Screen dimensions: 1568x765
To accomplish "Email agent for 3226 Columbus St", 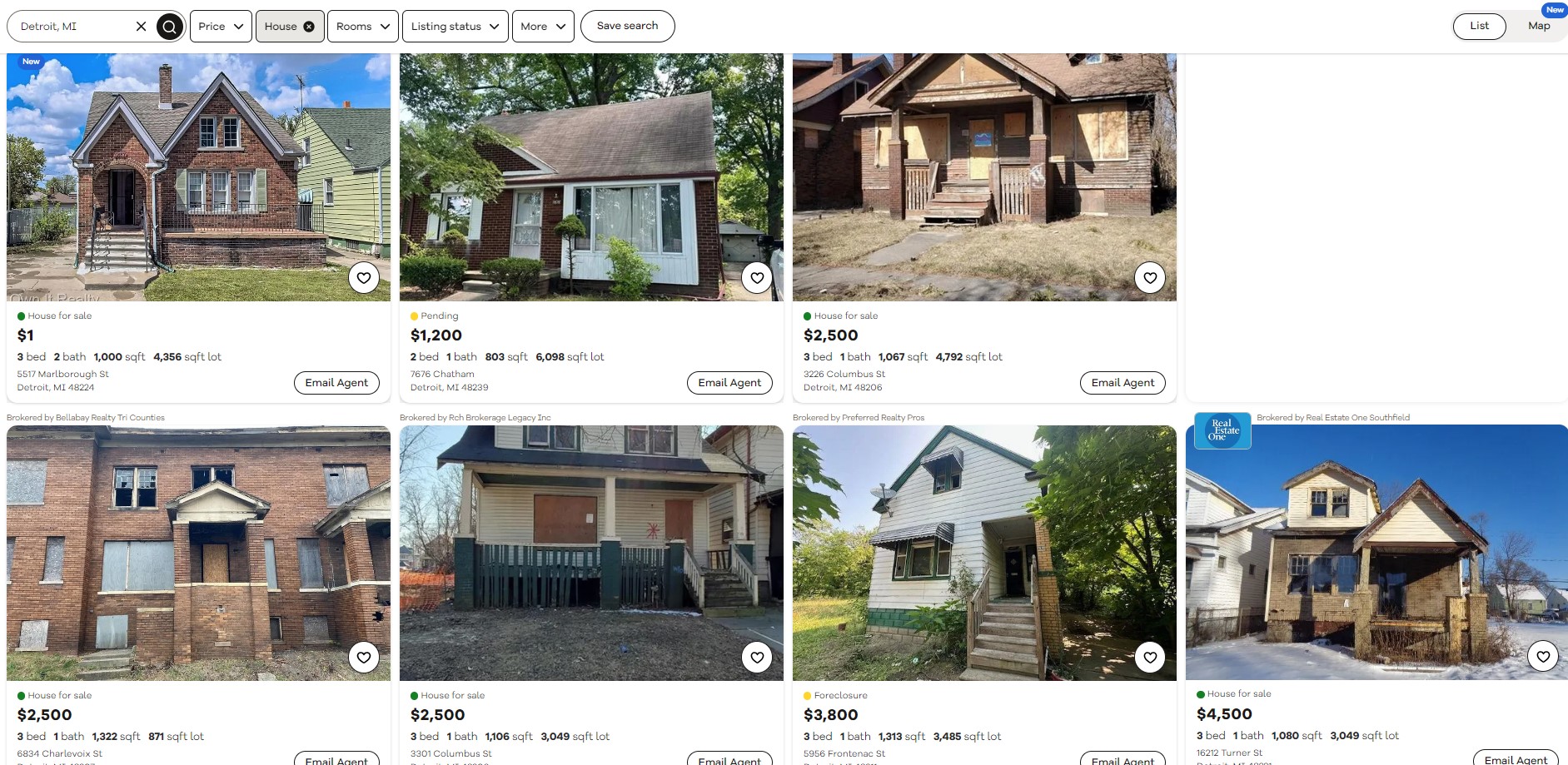I will 1122,383.
